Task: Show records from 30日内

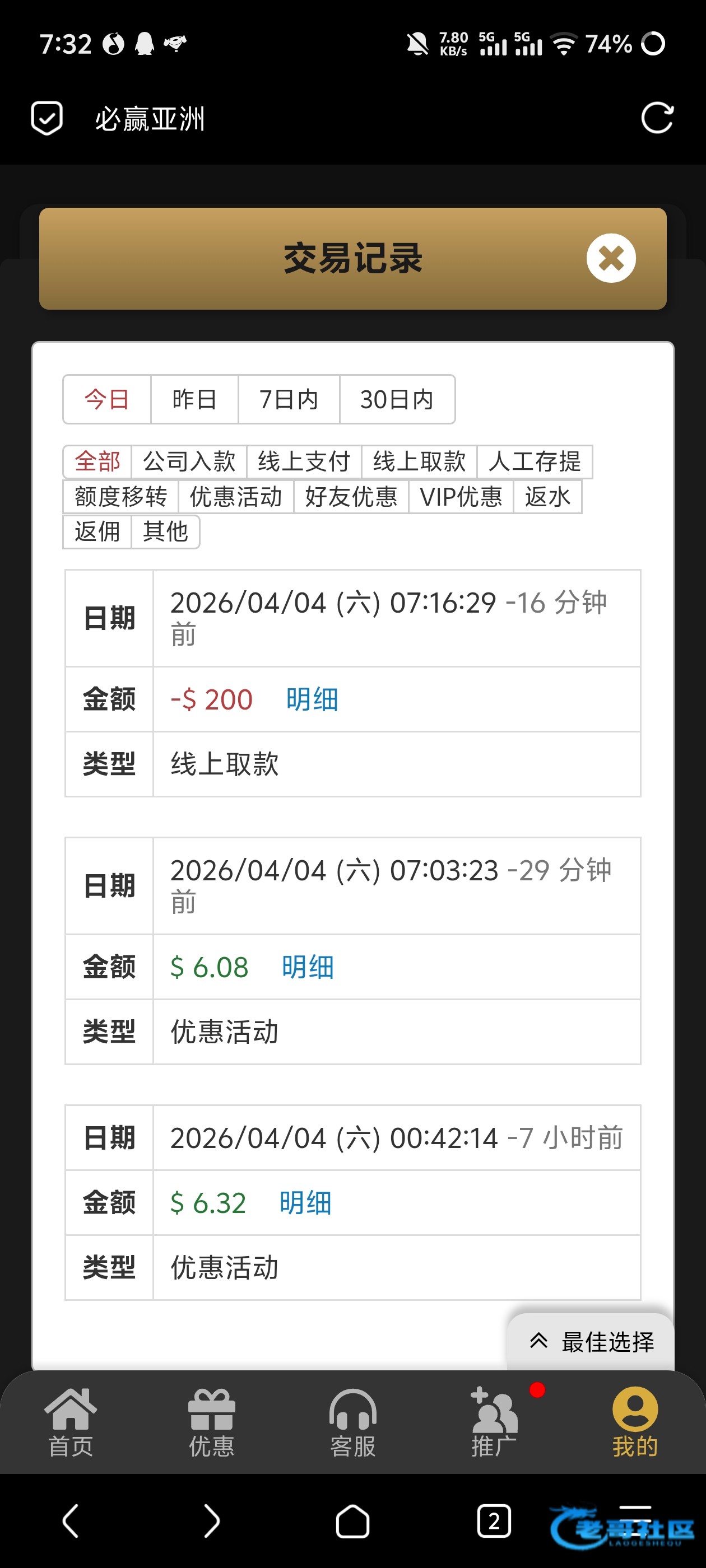Action: point(397,399)
